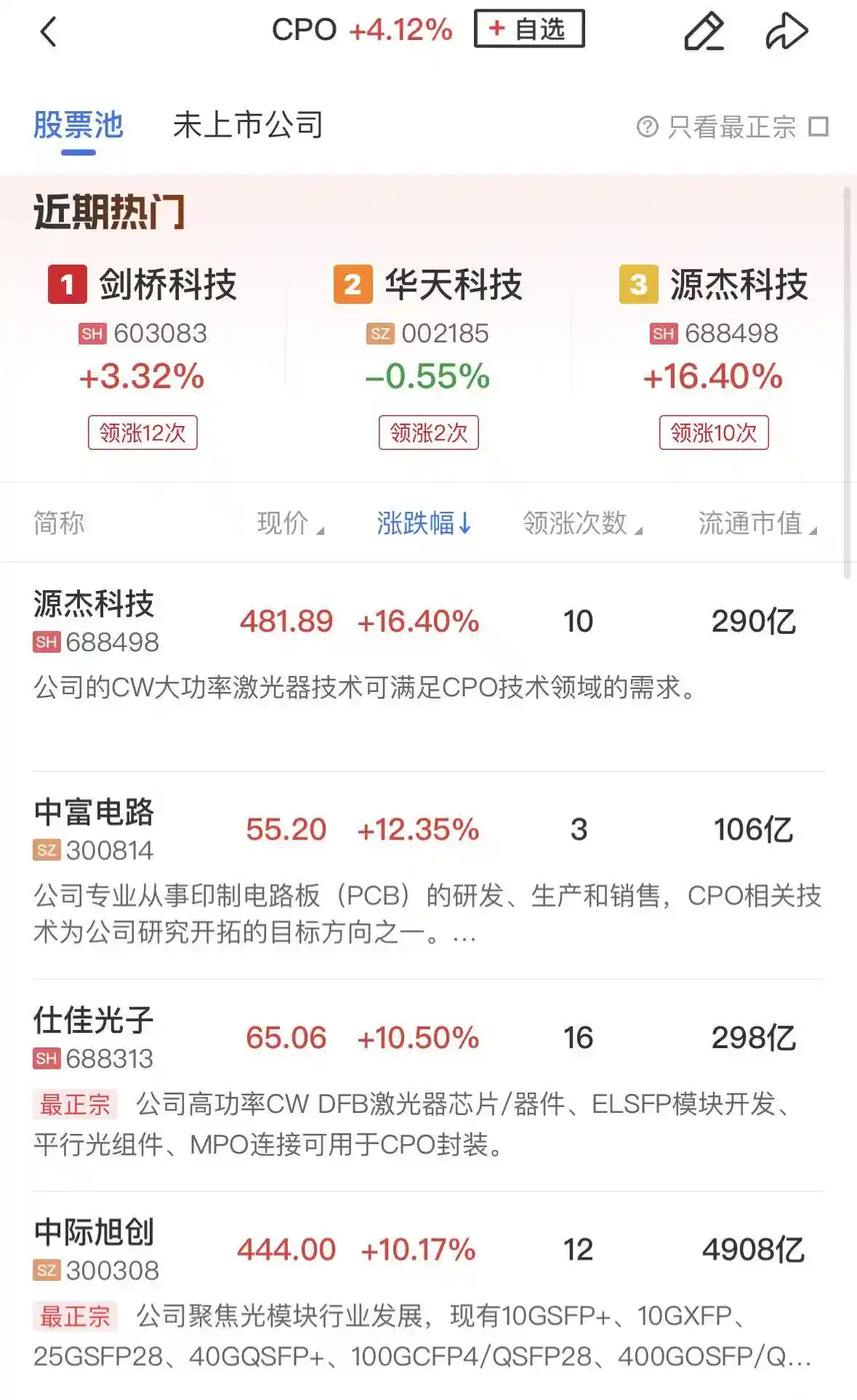The height and width of the screenshot is (1400, 857).
Task: Tap the share icon at top right
Action: pos(789,31)
